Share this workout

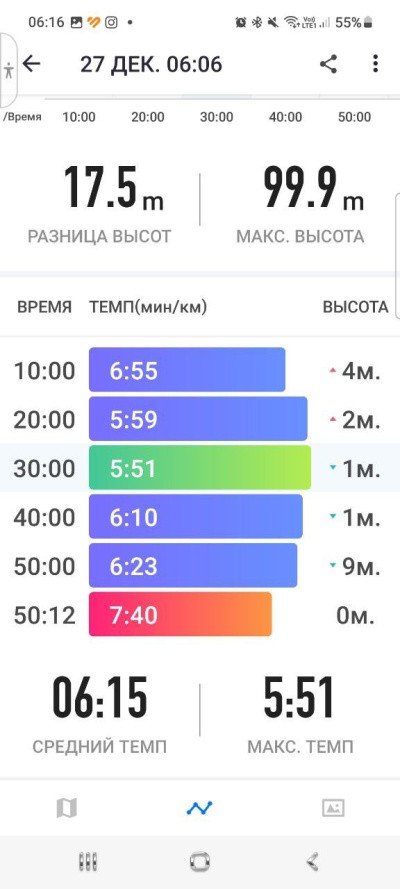pos(328,64)
